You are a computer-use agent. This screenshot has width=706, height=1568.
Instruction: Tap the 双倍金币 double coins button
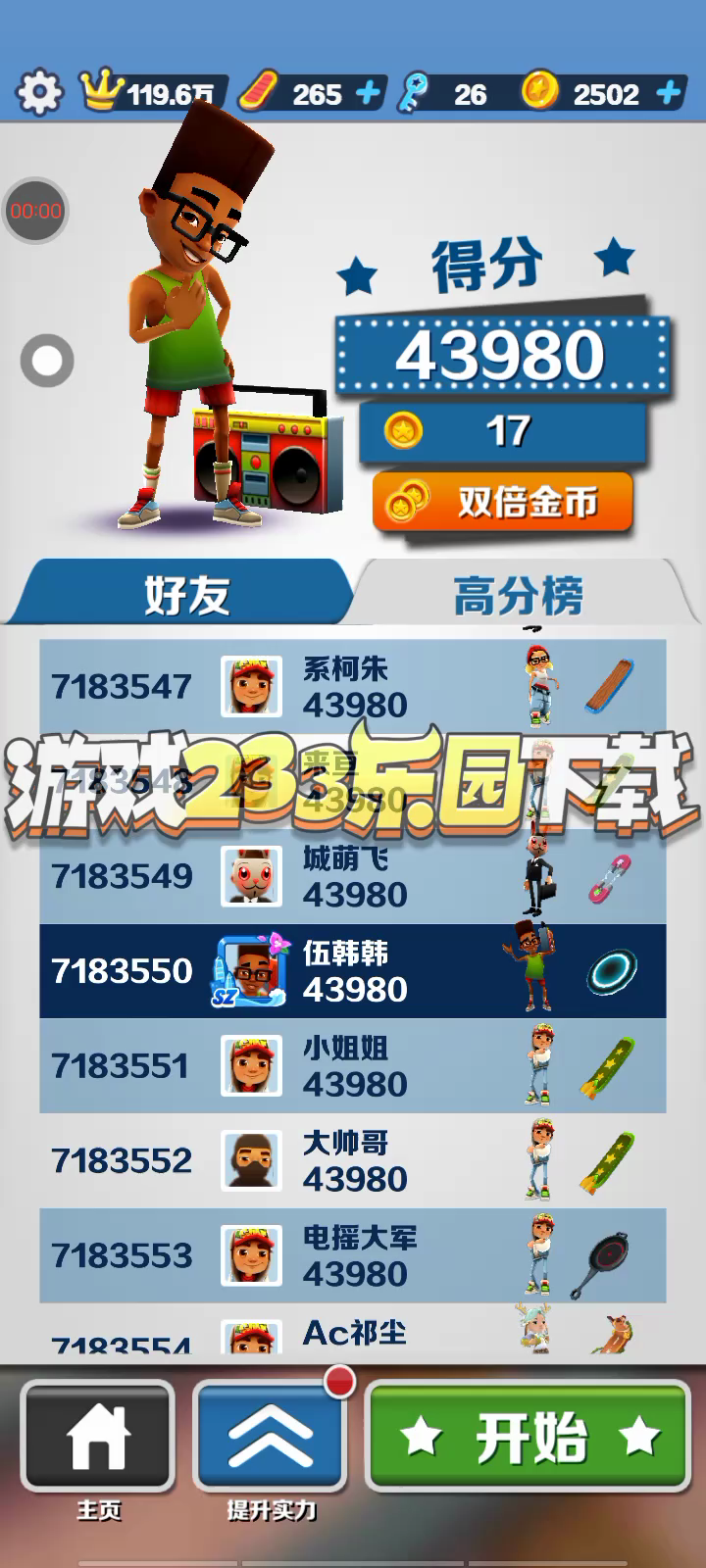point(503,503)
